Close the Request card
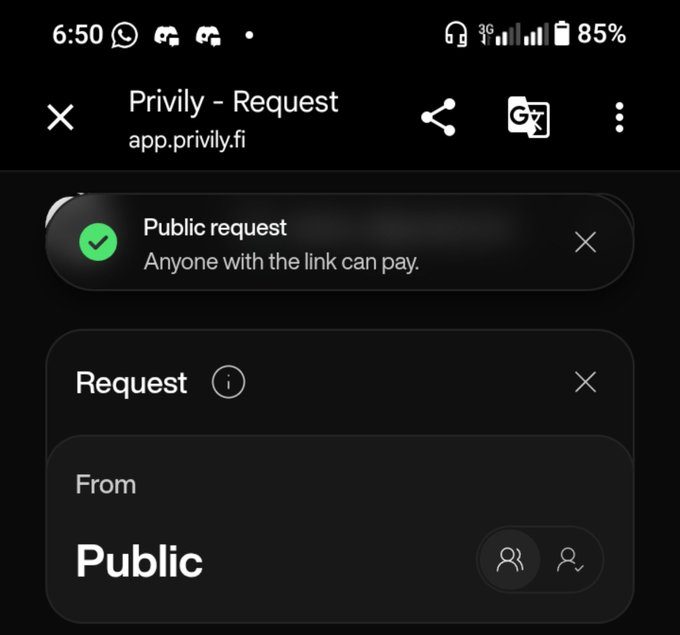The width and height of the screenshot is (680, 635). (585, 382)
